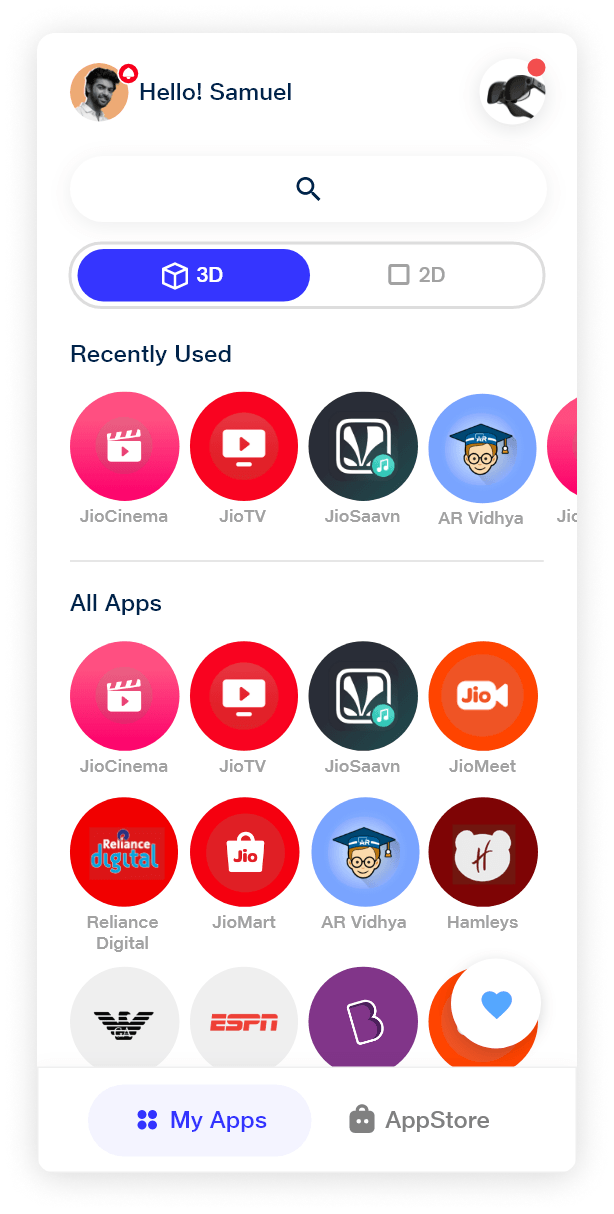Switch to the AppStore tab
614x1214 pixels.
point(419,1120)
